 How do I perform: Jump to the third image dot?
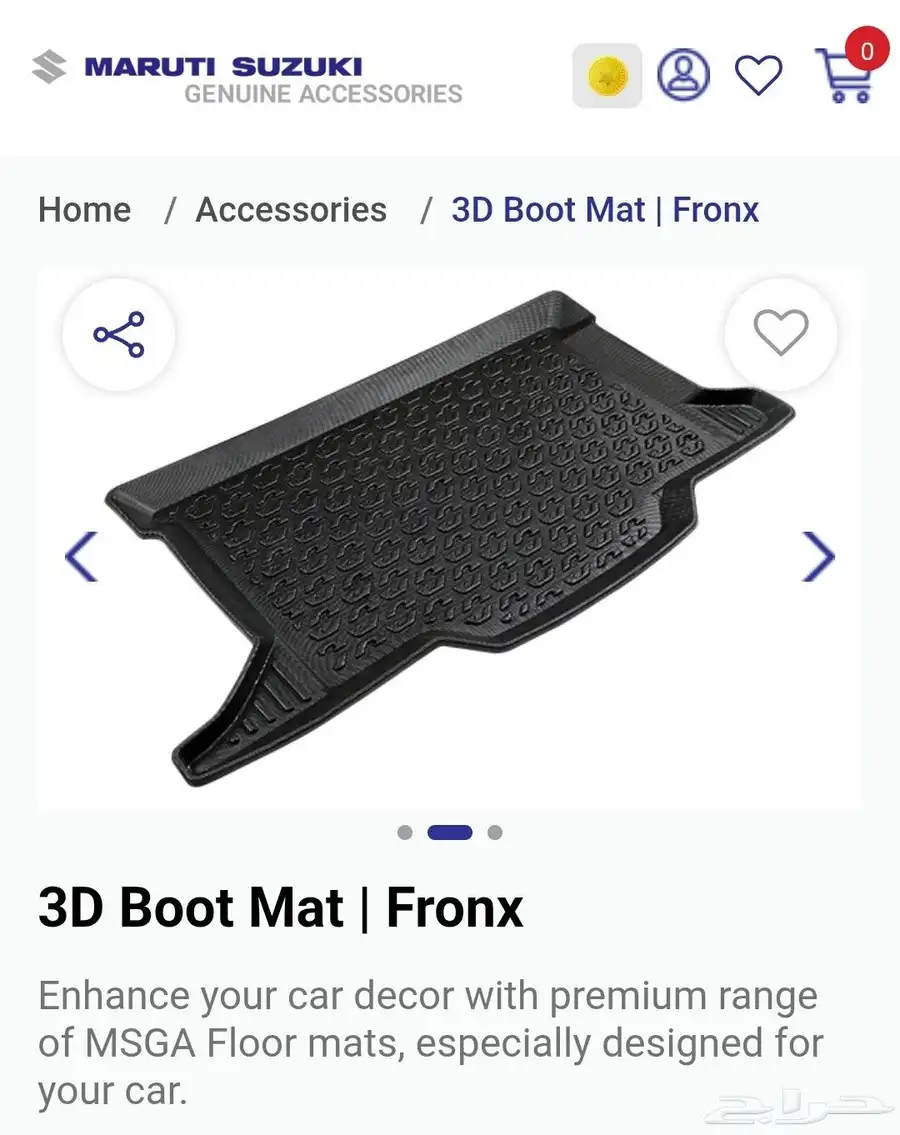(x=495, y=832)
